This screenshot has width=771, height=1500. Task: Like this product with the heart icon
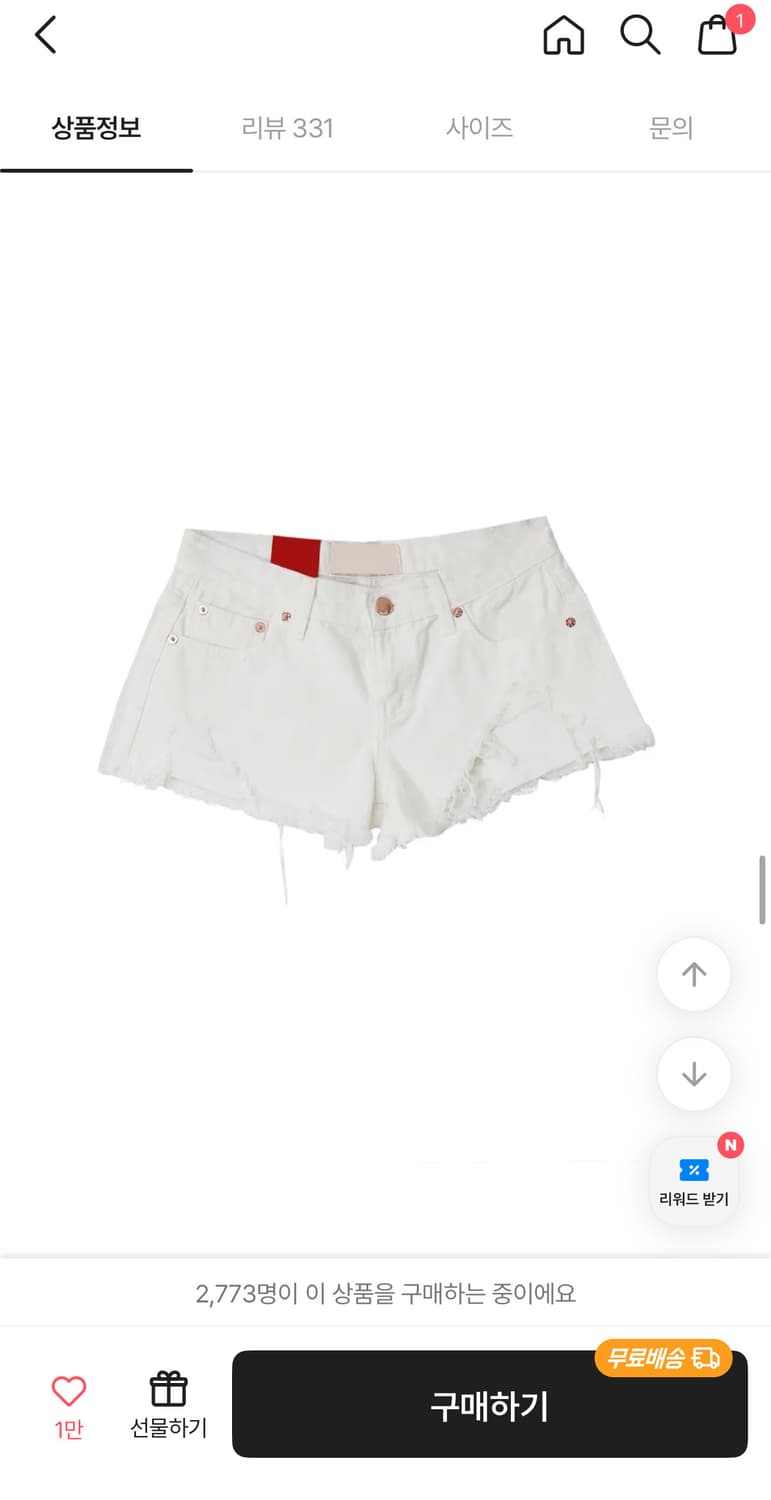(x=68, y=1405)
